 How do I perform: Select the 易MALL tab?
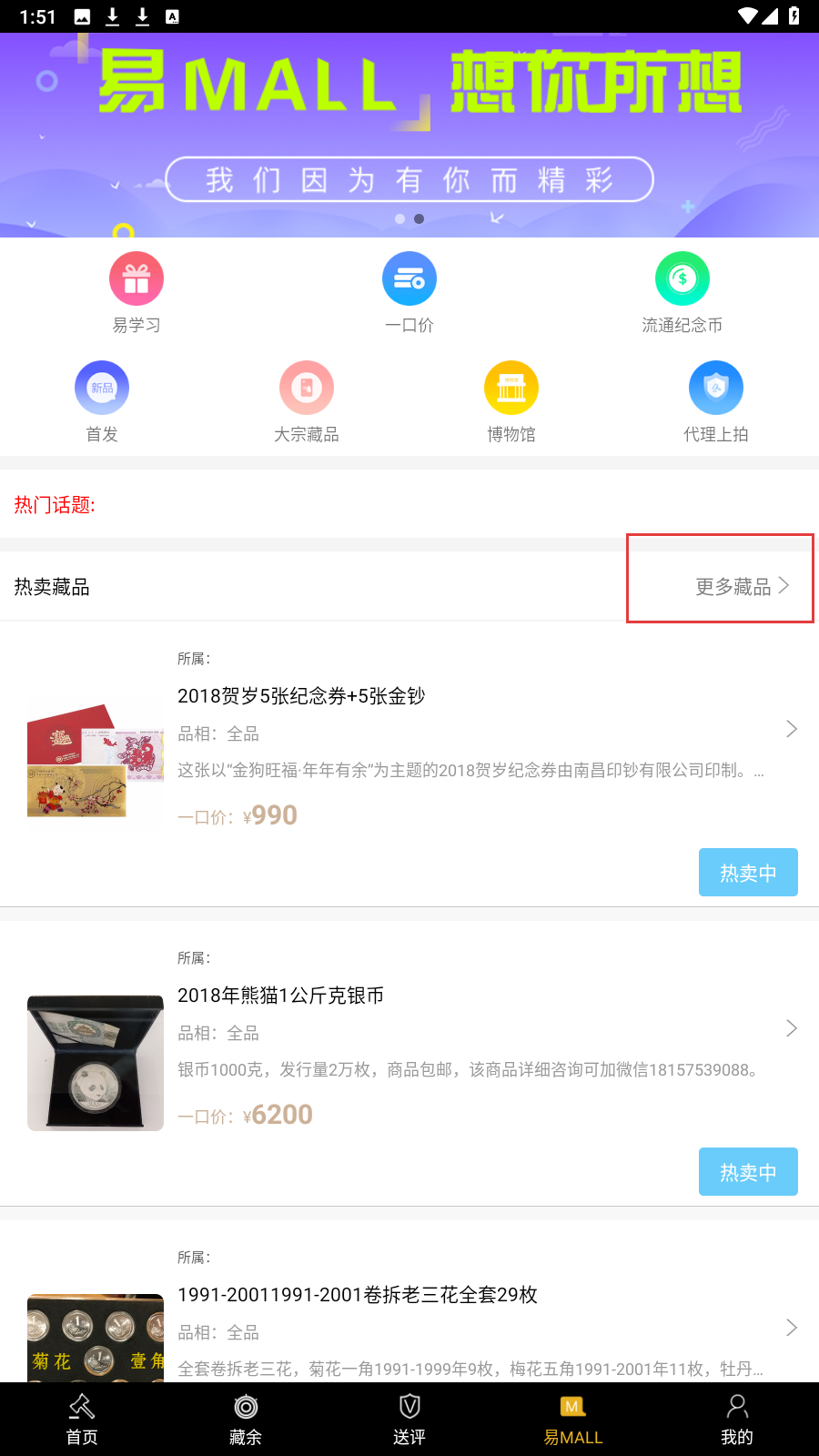[x=573, y=1419]
